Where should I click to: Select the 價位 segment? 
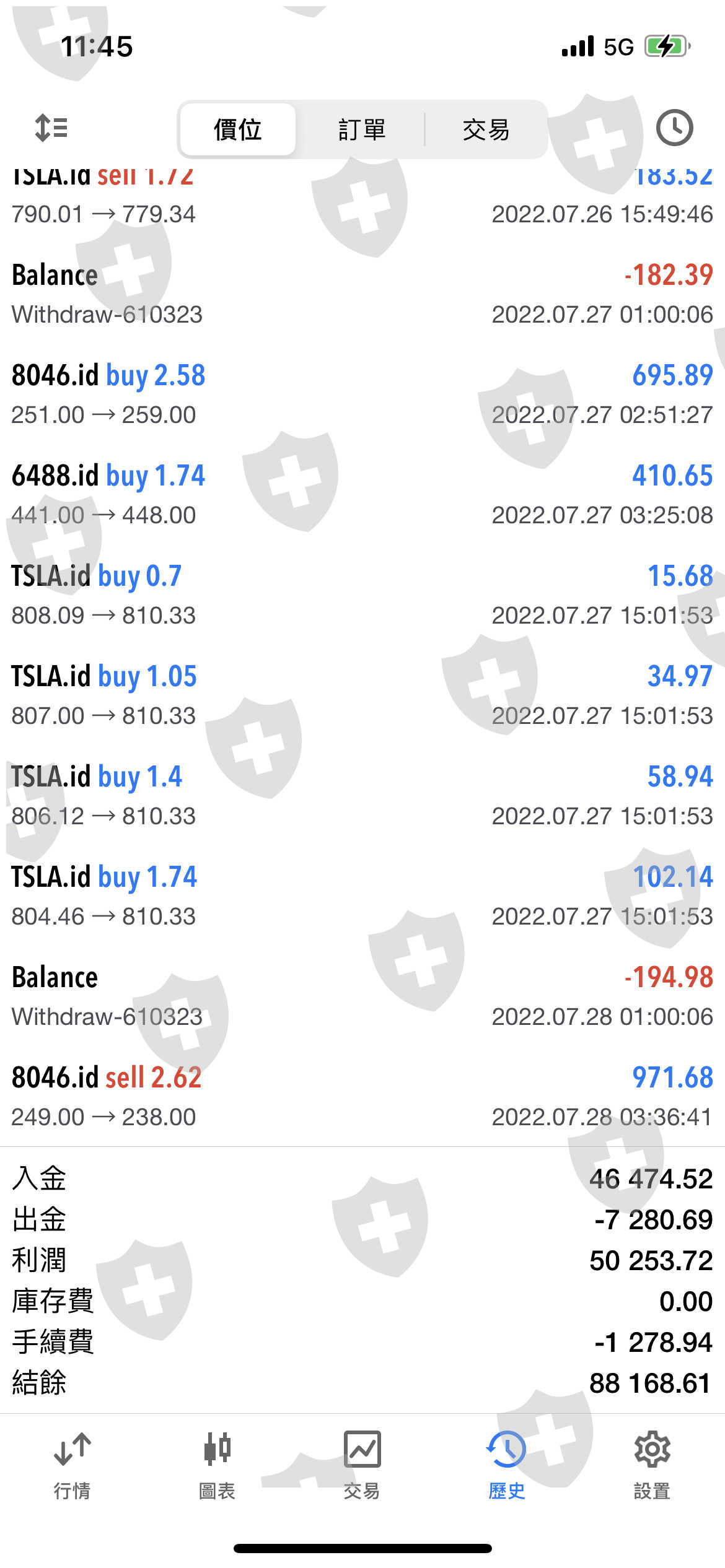pos(238,130)
